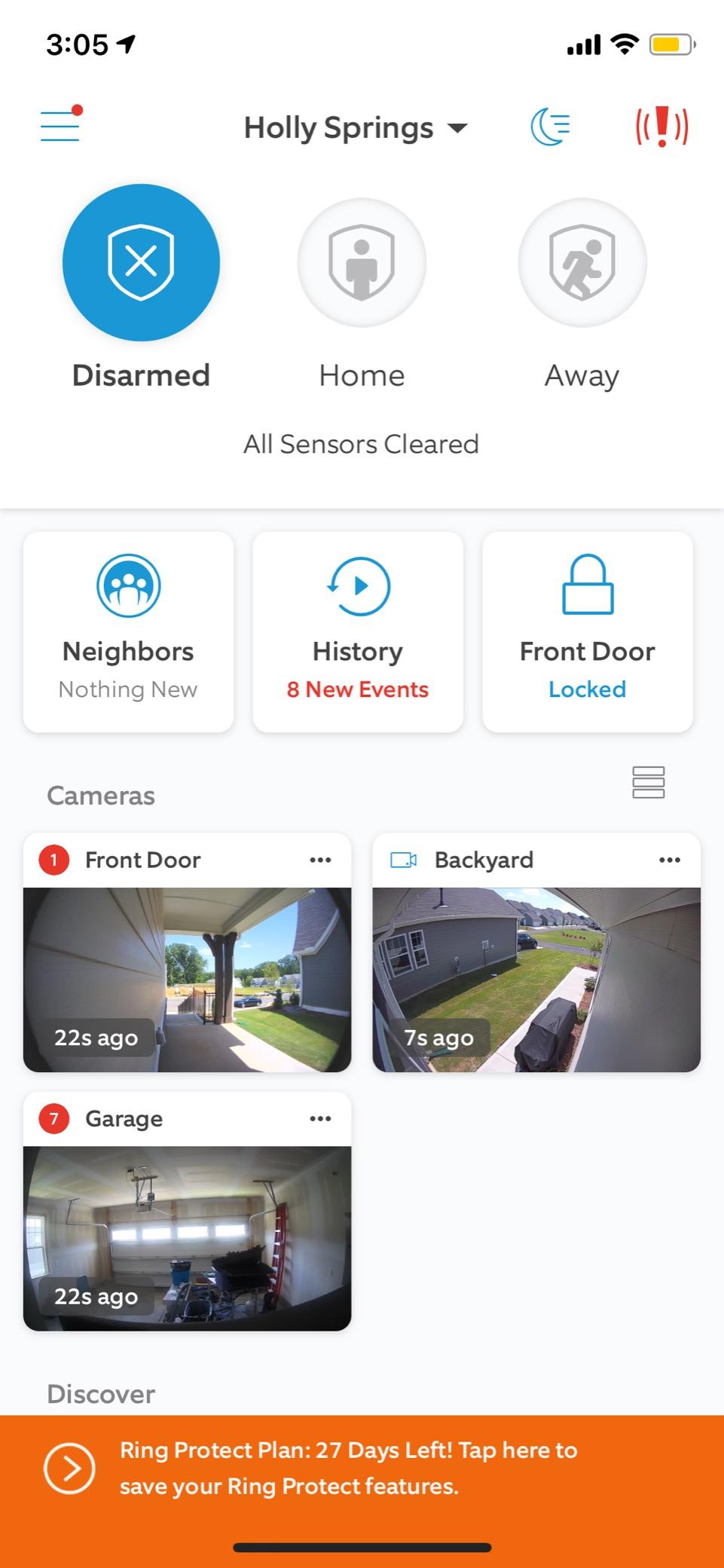
Task: Select the Home arm mode
Action: coord(361,261)
